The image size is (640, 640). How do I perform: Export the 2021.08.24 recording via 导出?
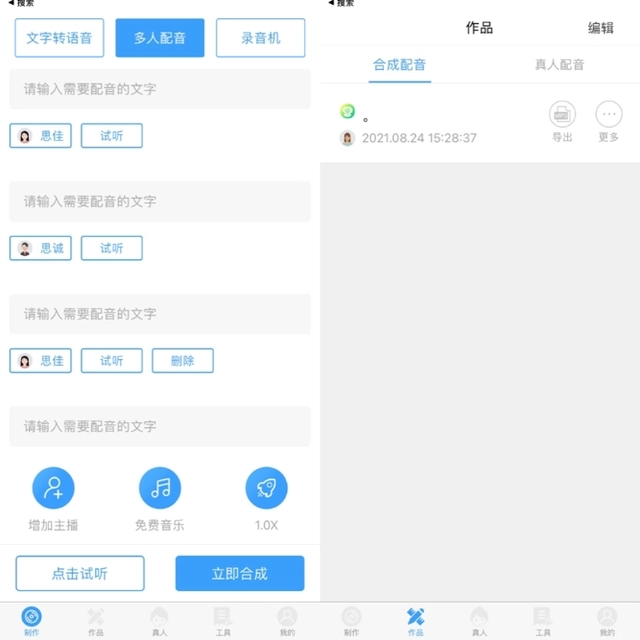pos(562,122)
